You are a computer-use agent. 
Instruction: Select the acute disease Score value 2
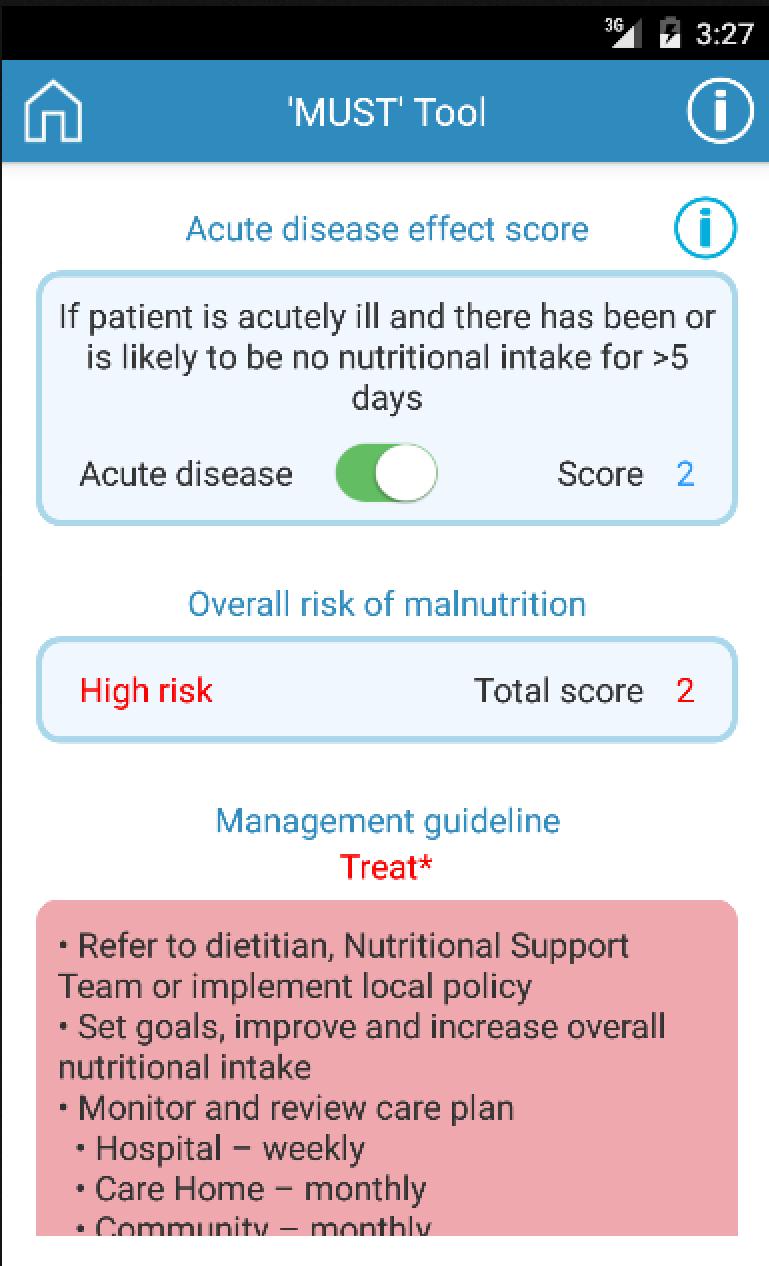(x=686, y=474)
